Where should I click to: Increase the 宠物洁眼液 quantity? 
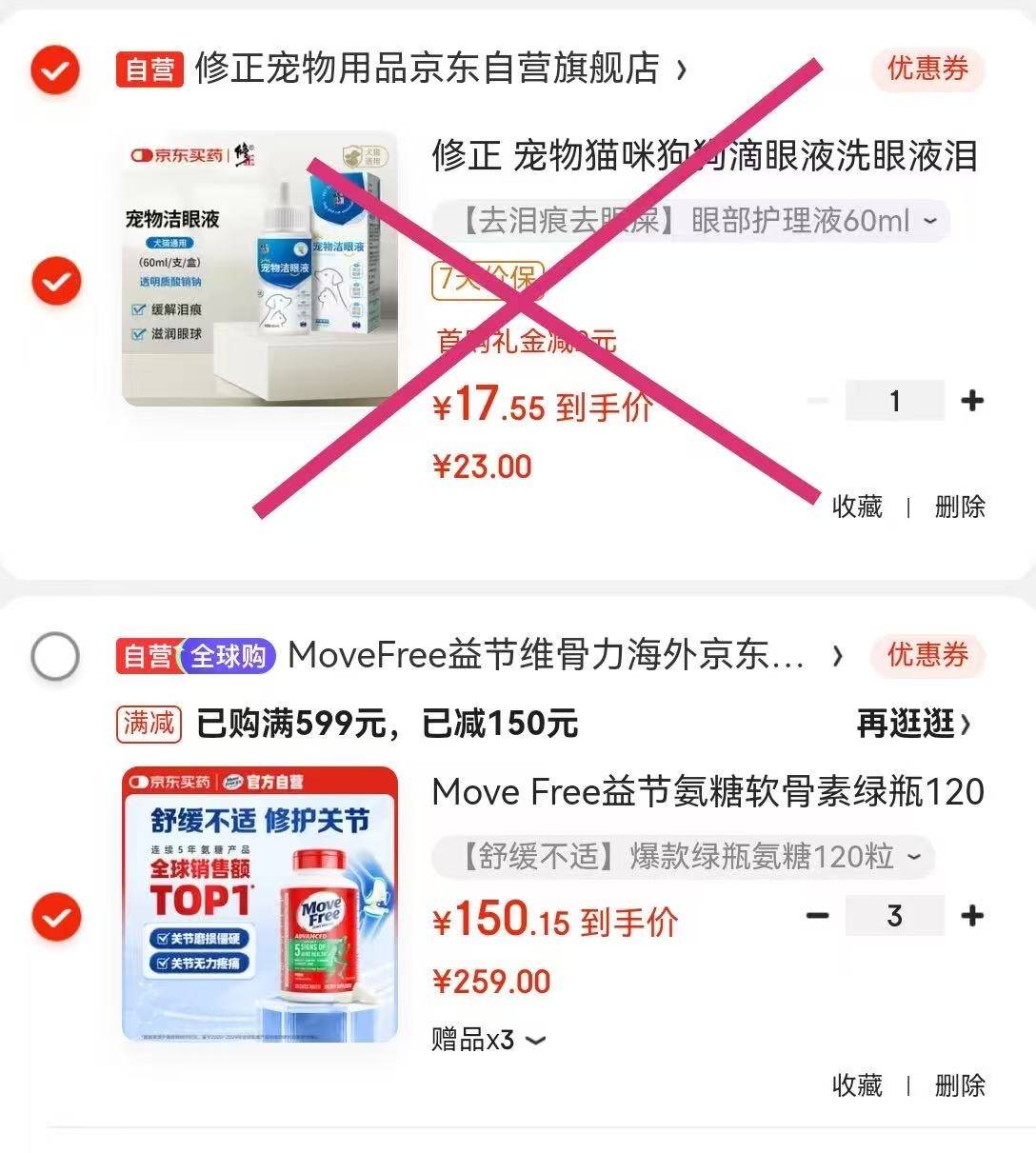click(x=971, y=401)
